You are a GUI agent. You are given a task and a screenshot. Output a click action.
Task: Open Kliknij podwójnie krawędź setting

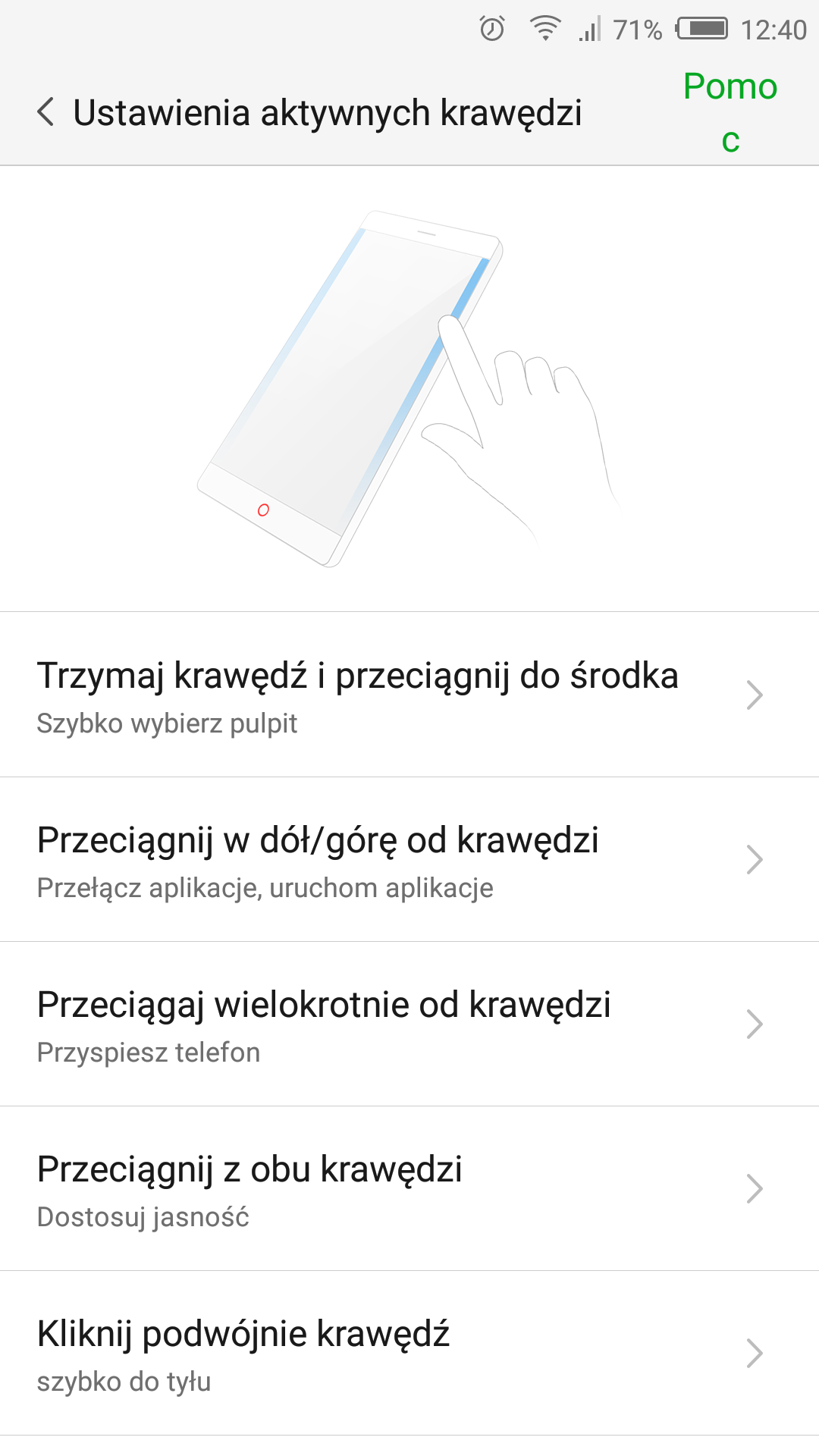[x=409, y=1353]
